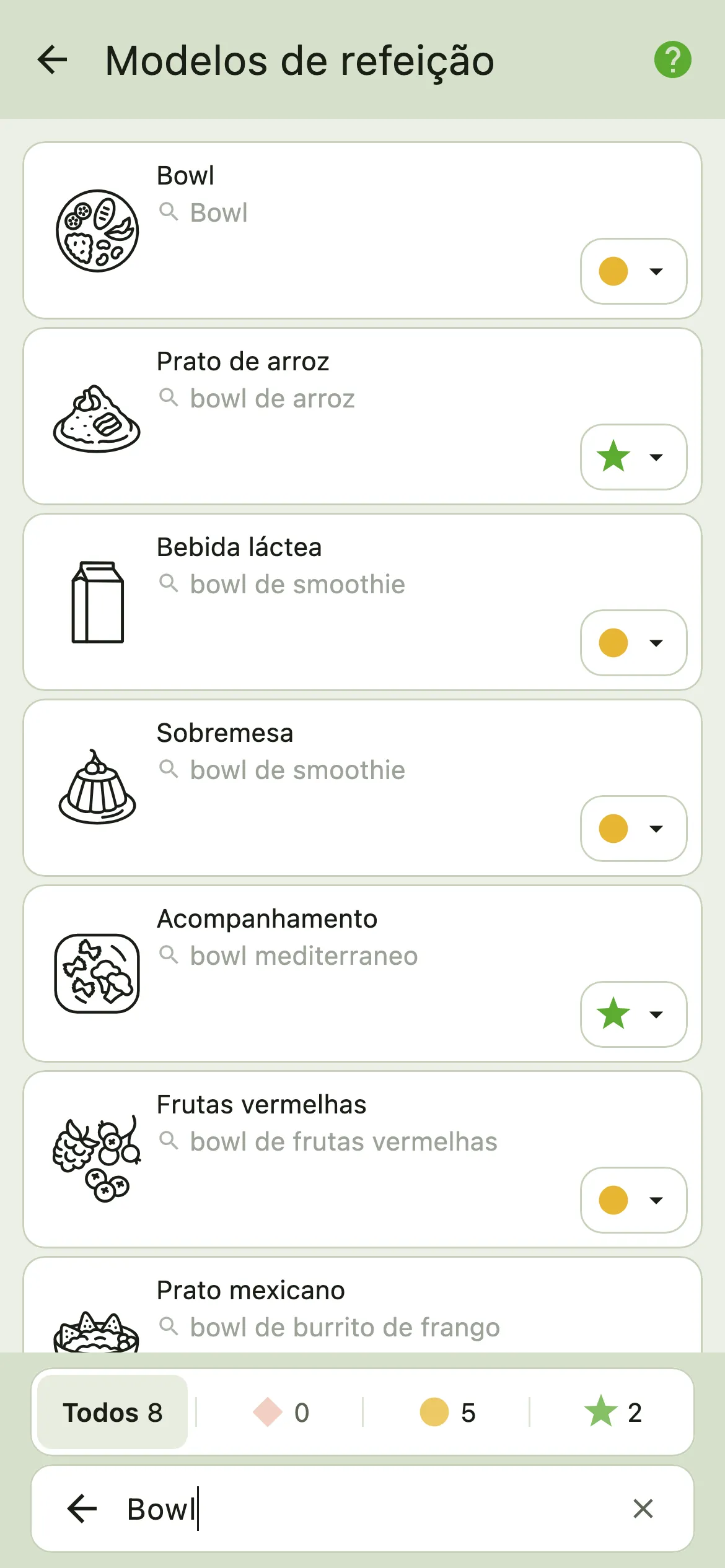Open the Prato de arroz template
725x1568 pixels.
tap(362, 416)
